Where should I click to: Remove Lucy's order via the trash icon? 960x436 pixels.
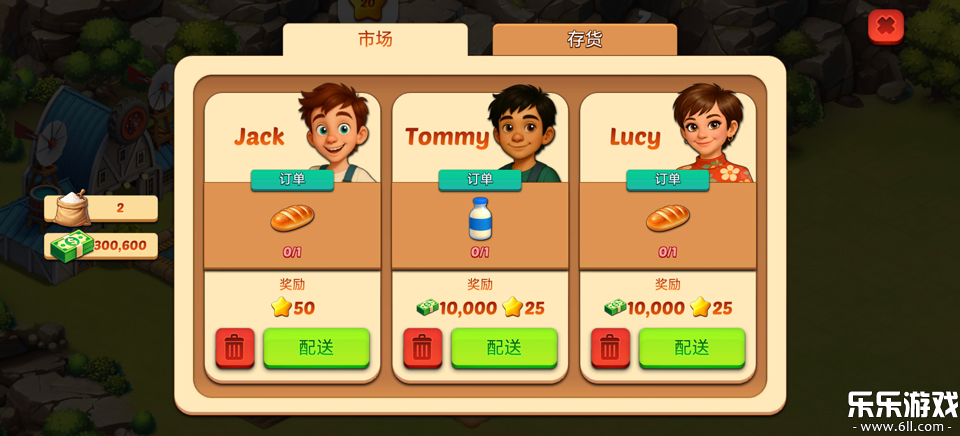coord(611,347)
